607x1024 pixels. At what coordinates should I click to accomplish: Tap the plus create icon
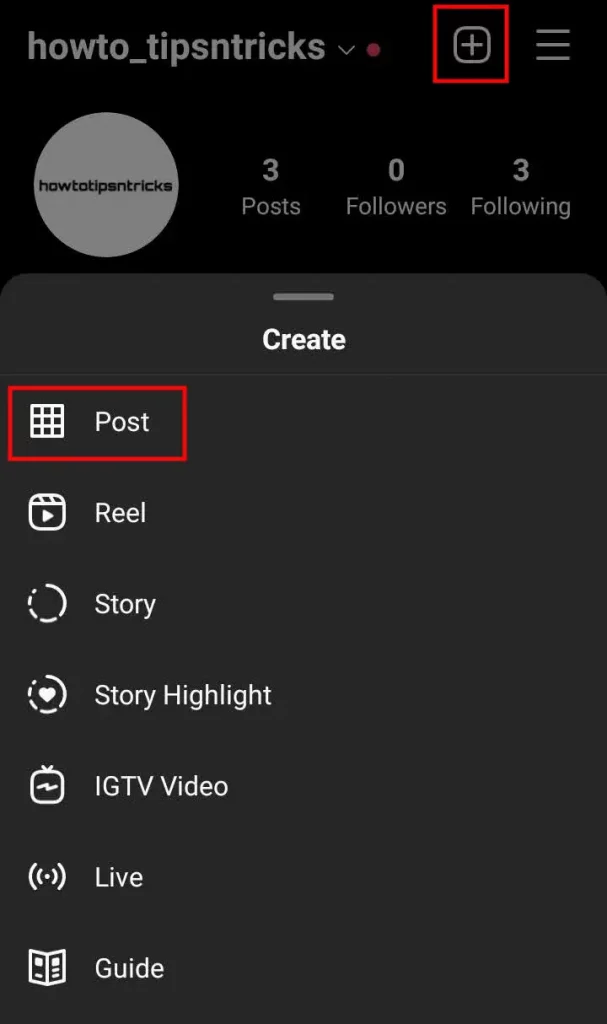point(471,45)
